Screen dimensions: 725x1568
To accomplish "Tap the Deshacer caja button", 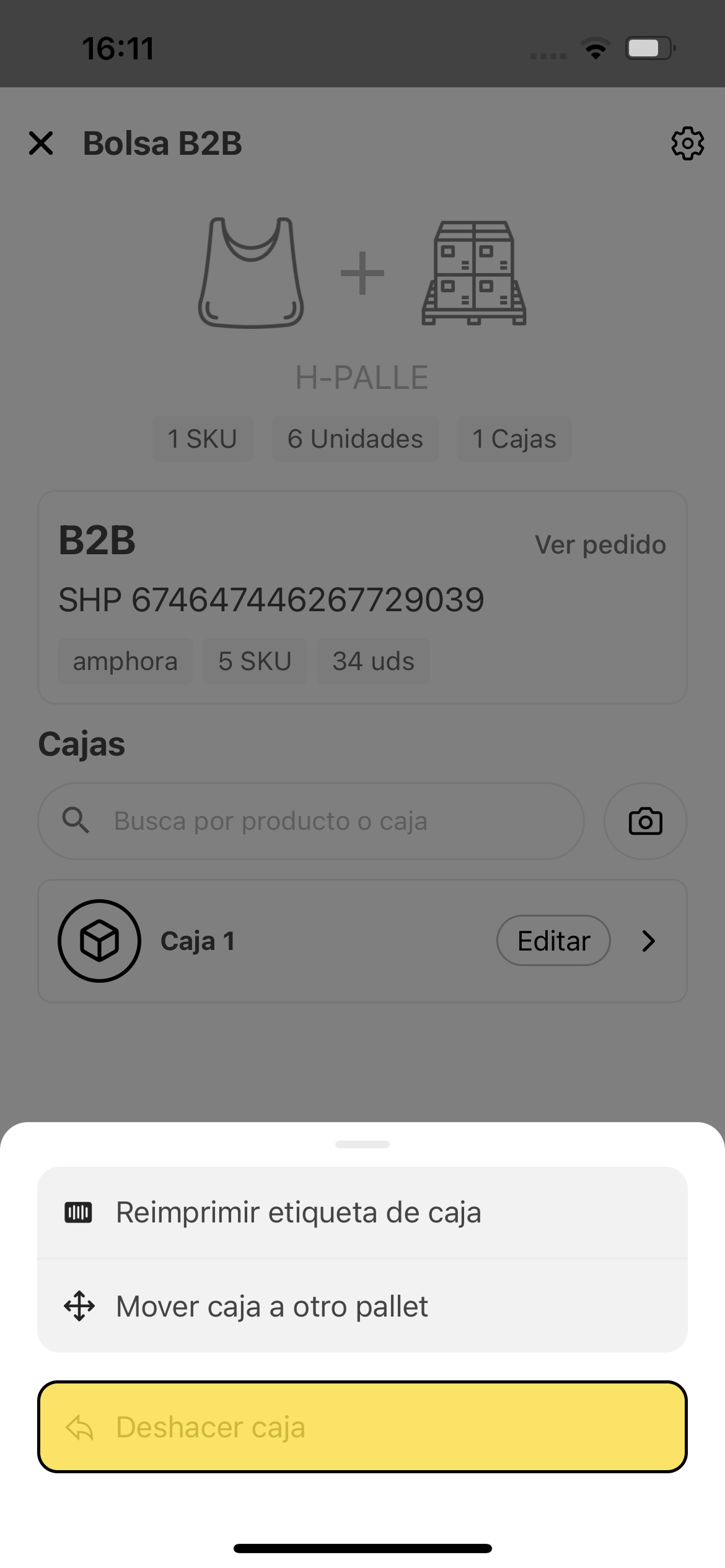I will tap(362, 1427).
